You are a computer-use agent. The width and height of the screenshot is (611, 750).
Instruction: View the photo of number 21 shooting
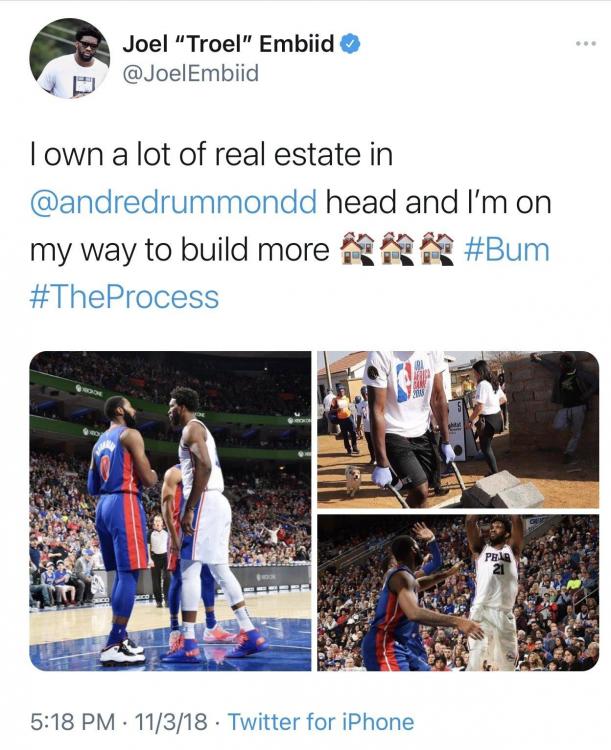458,592
